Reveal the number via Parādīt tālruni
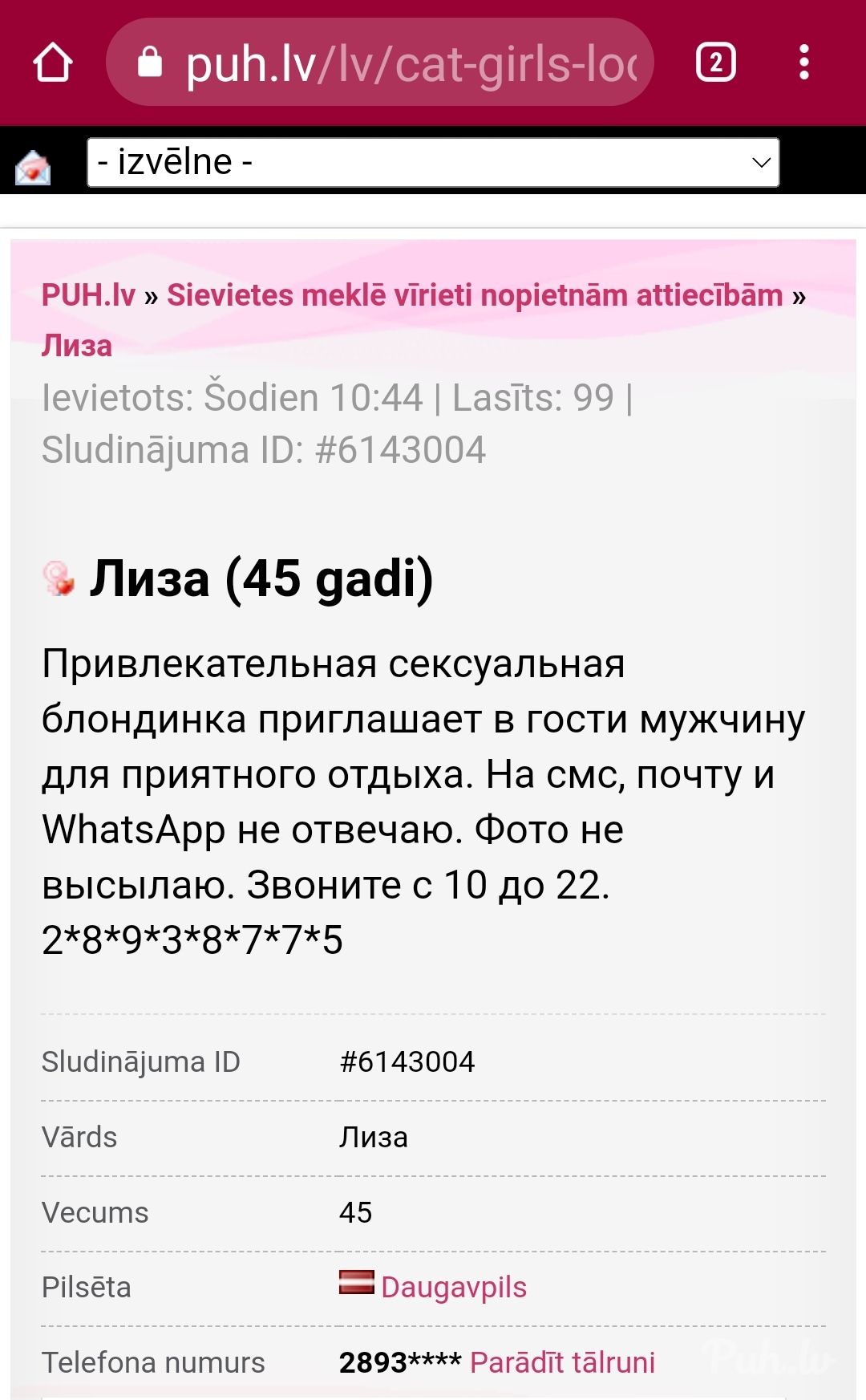Image resolution: width=866 pixels, height=1400 pixels. tap(562, 1362)
